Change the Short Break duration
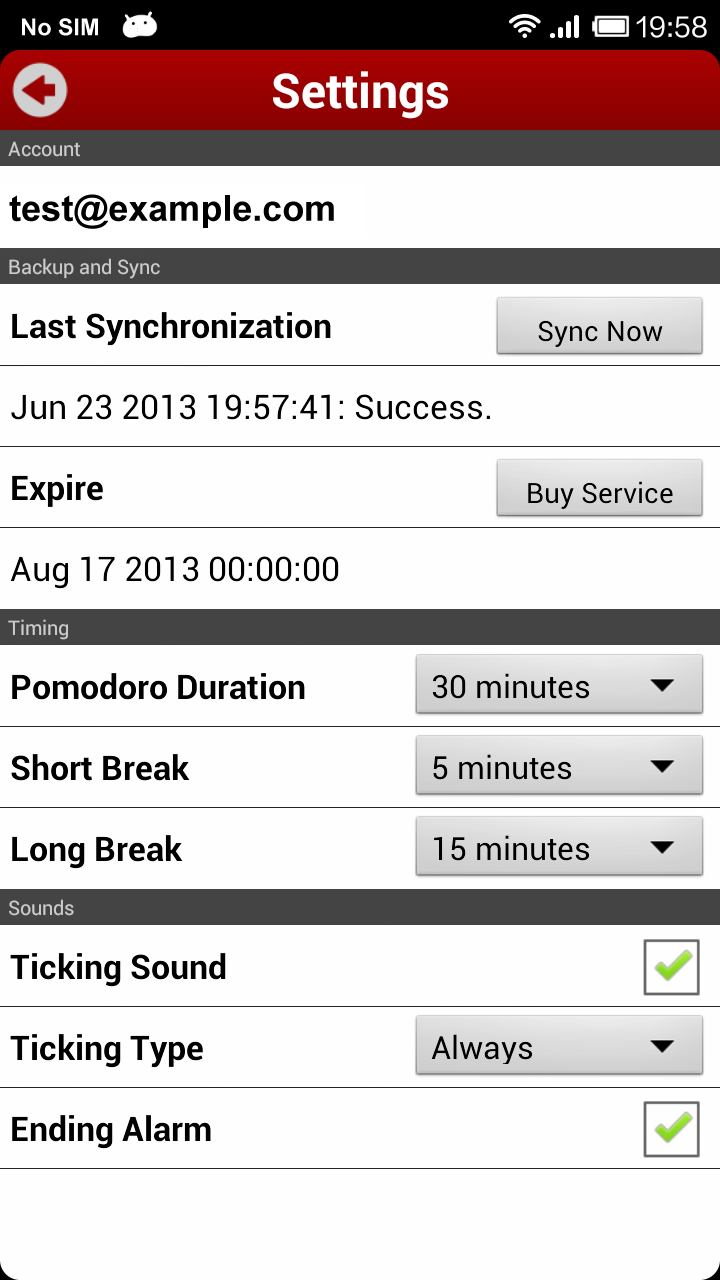The width and height of the screenshot is (720, 1280). coord(559,766)
